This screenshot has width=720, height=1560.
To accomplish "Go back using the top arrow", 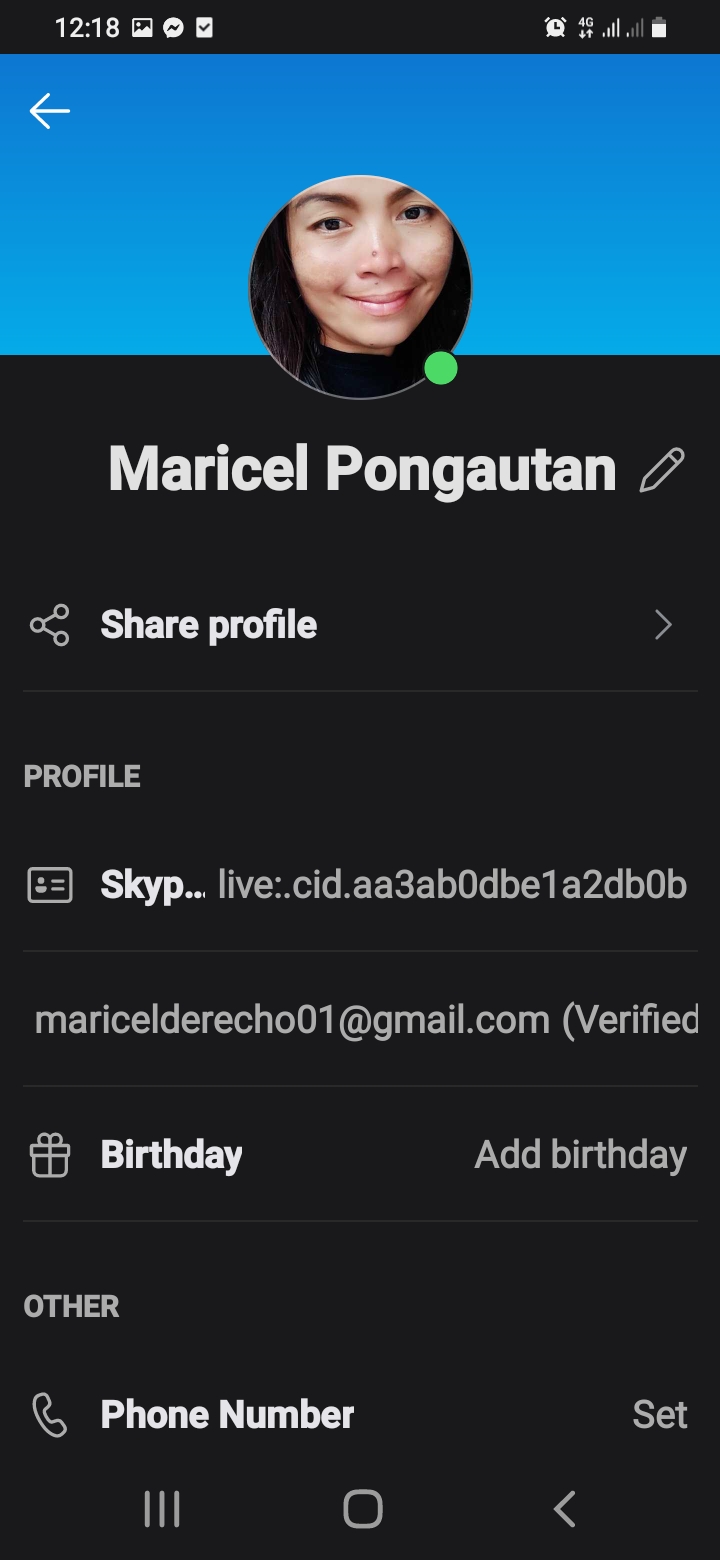I will (49, 111).
